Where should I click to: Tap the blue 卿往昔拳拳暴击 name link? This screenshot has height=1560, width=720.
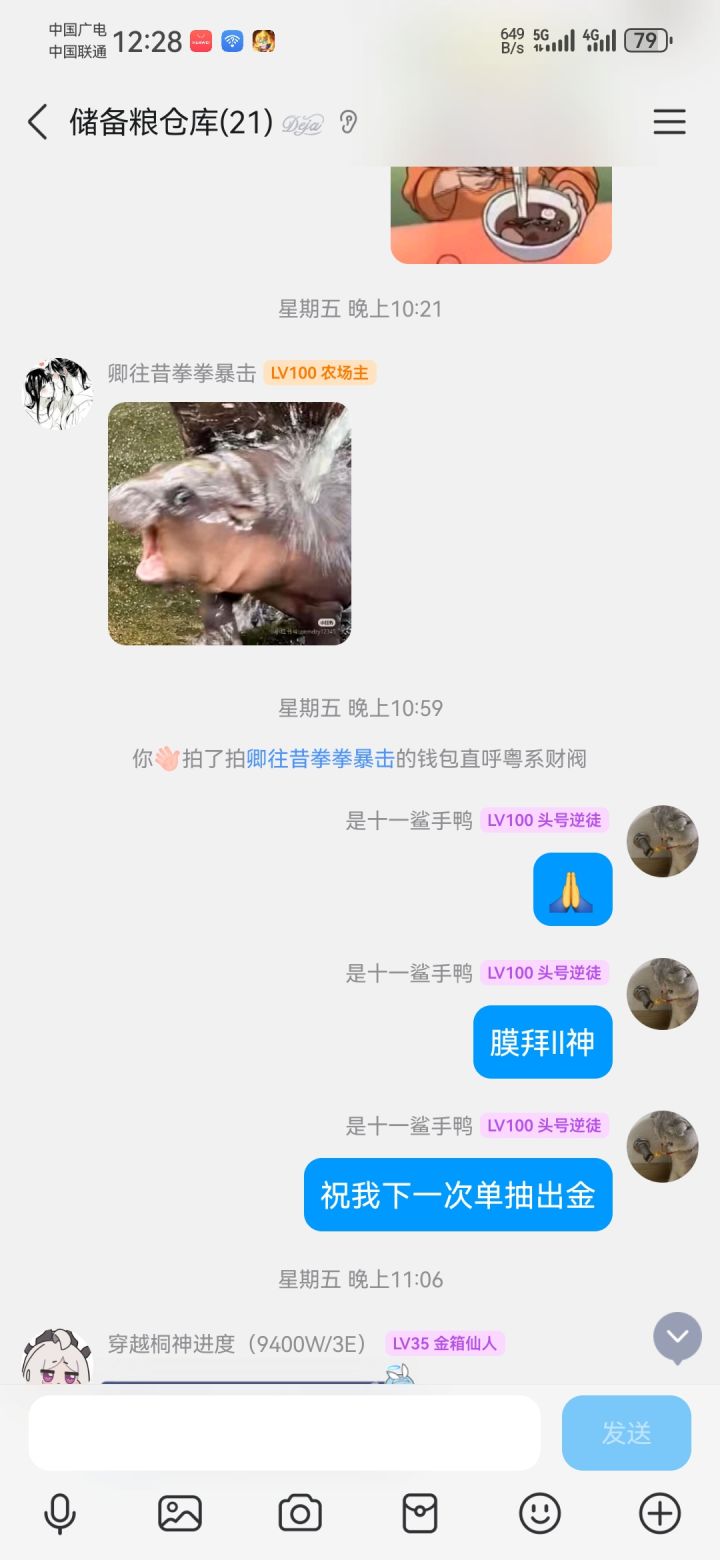[x=320, y=758]
